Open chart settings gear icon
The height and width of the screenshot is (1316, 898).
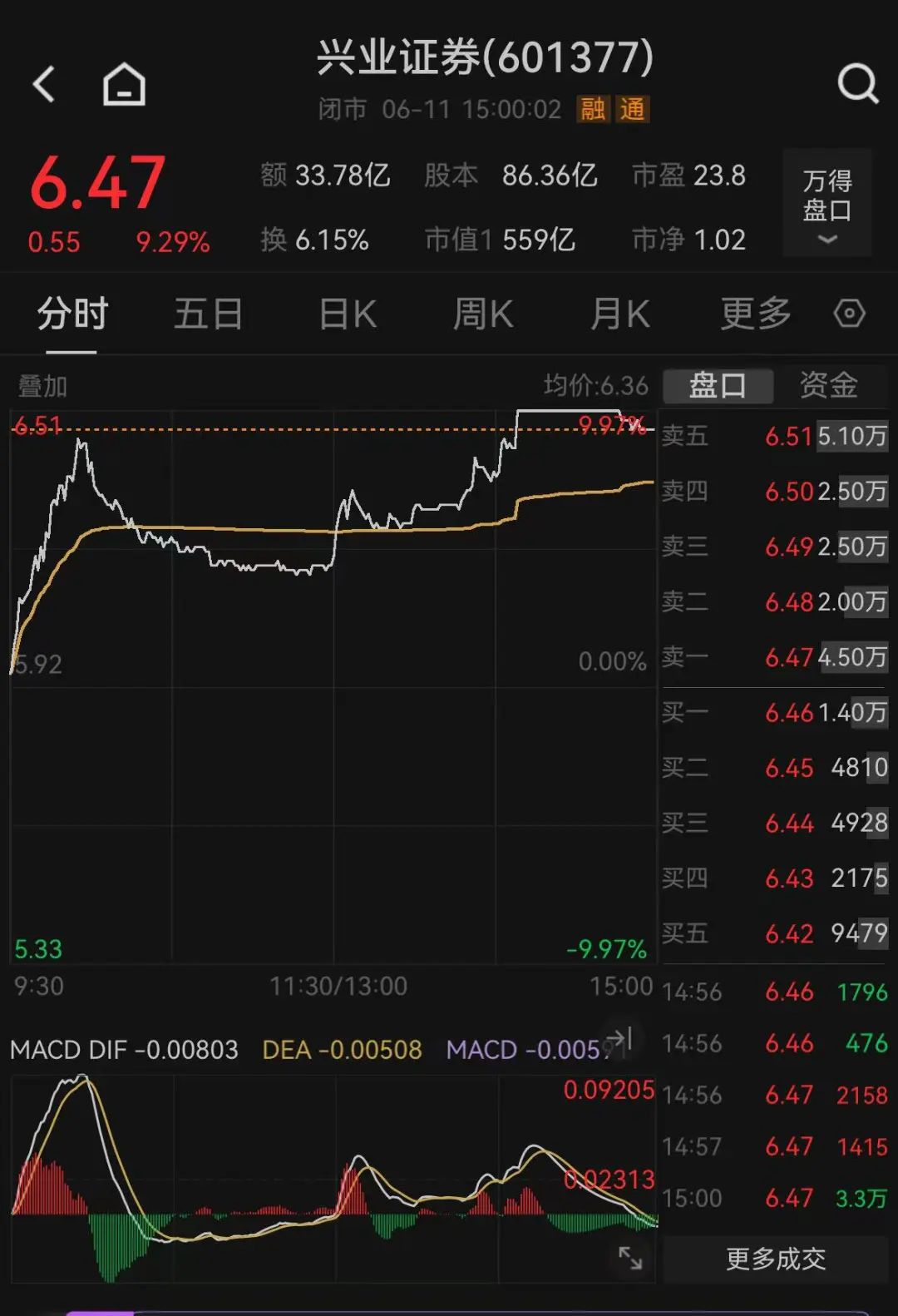tap(849, 314)
